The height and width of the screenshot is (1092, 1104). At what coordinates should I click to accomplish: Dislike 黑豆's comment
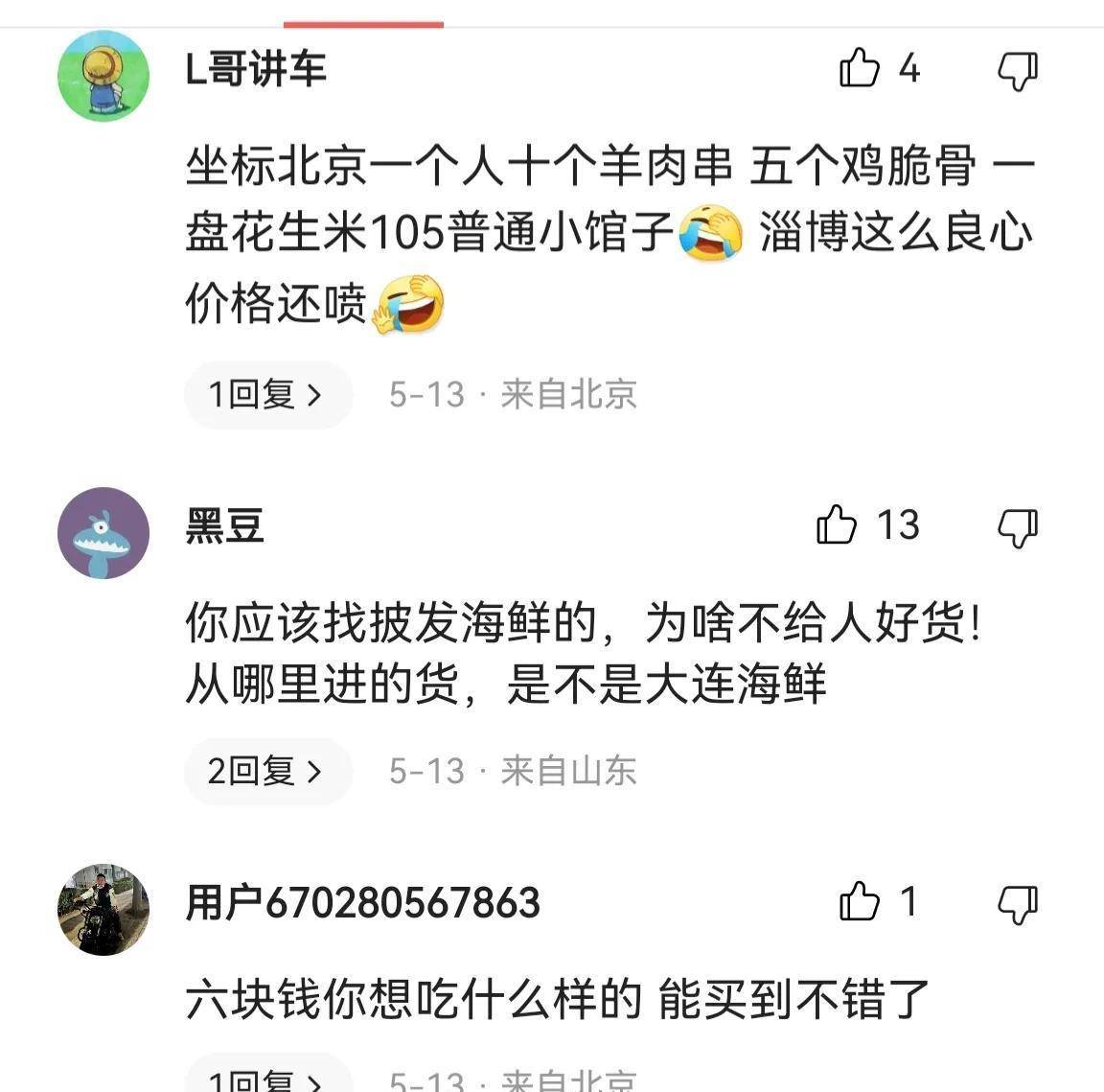[x=1018, y=527]
